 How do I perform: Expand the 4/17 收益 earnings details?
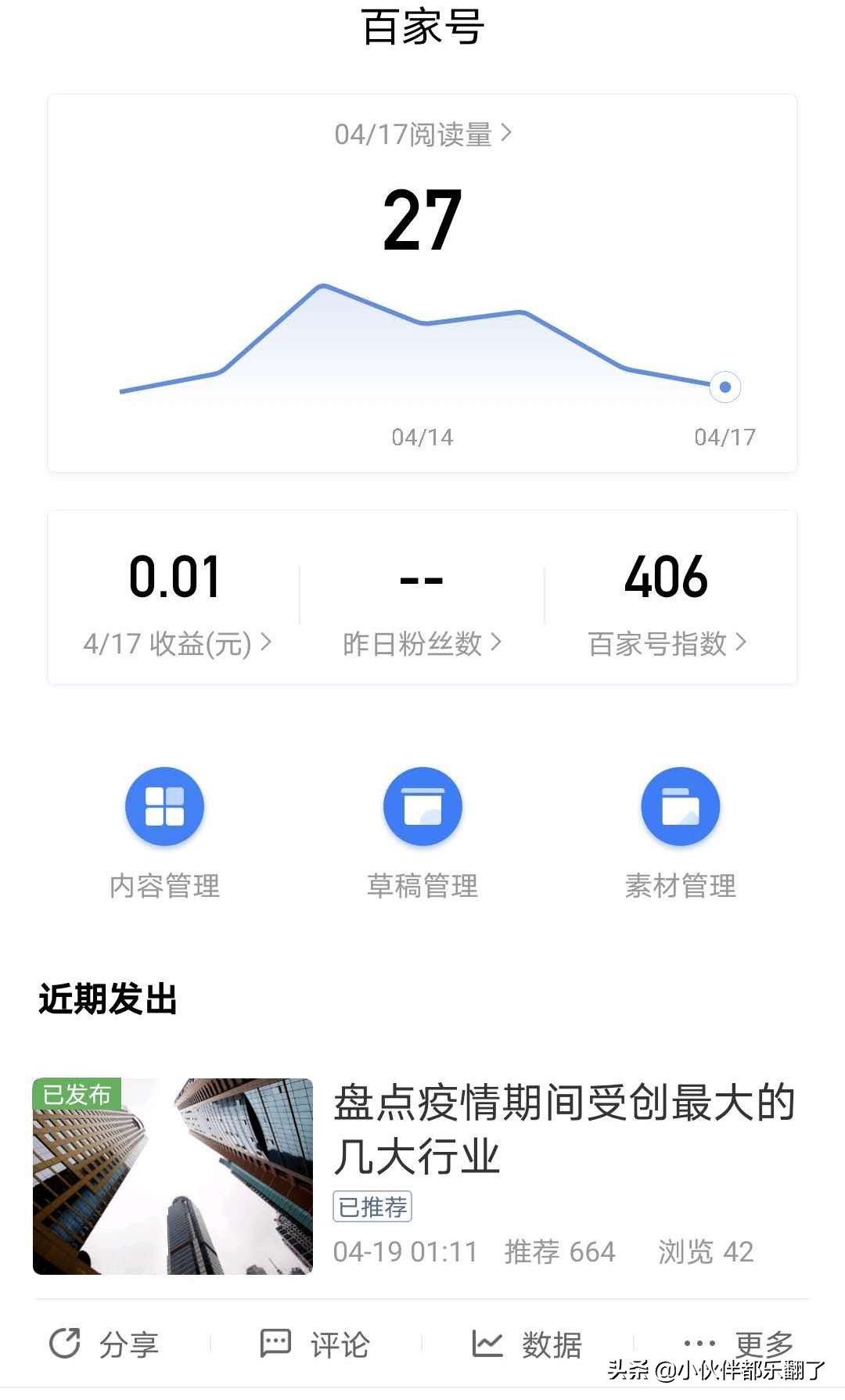coord(176,643)
